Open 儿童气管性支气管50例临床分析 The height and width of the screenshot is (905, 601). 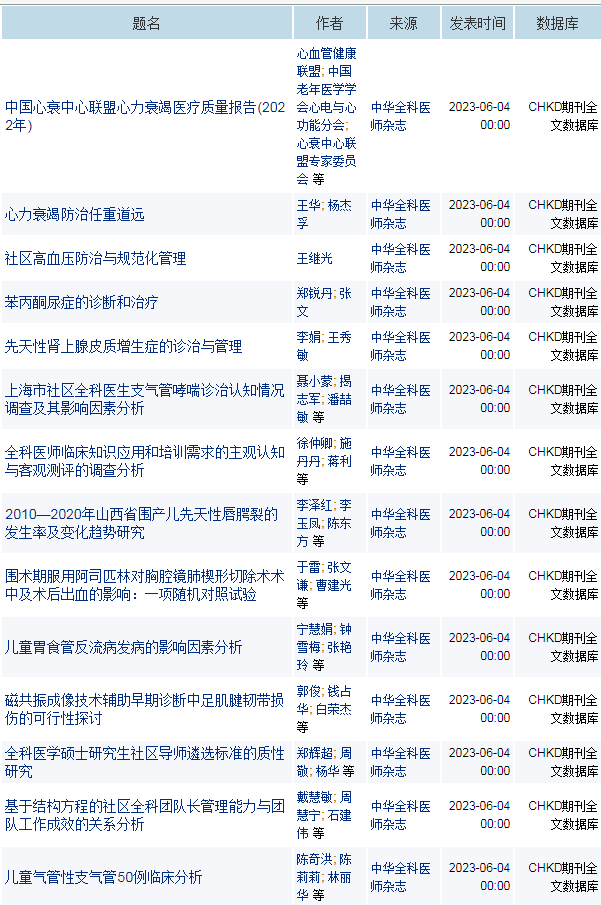pos(103,877)
